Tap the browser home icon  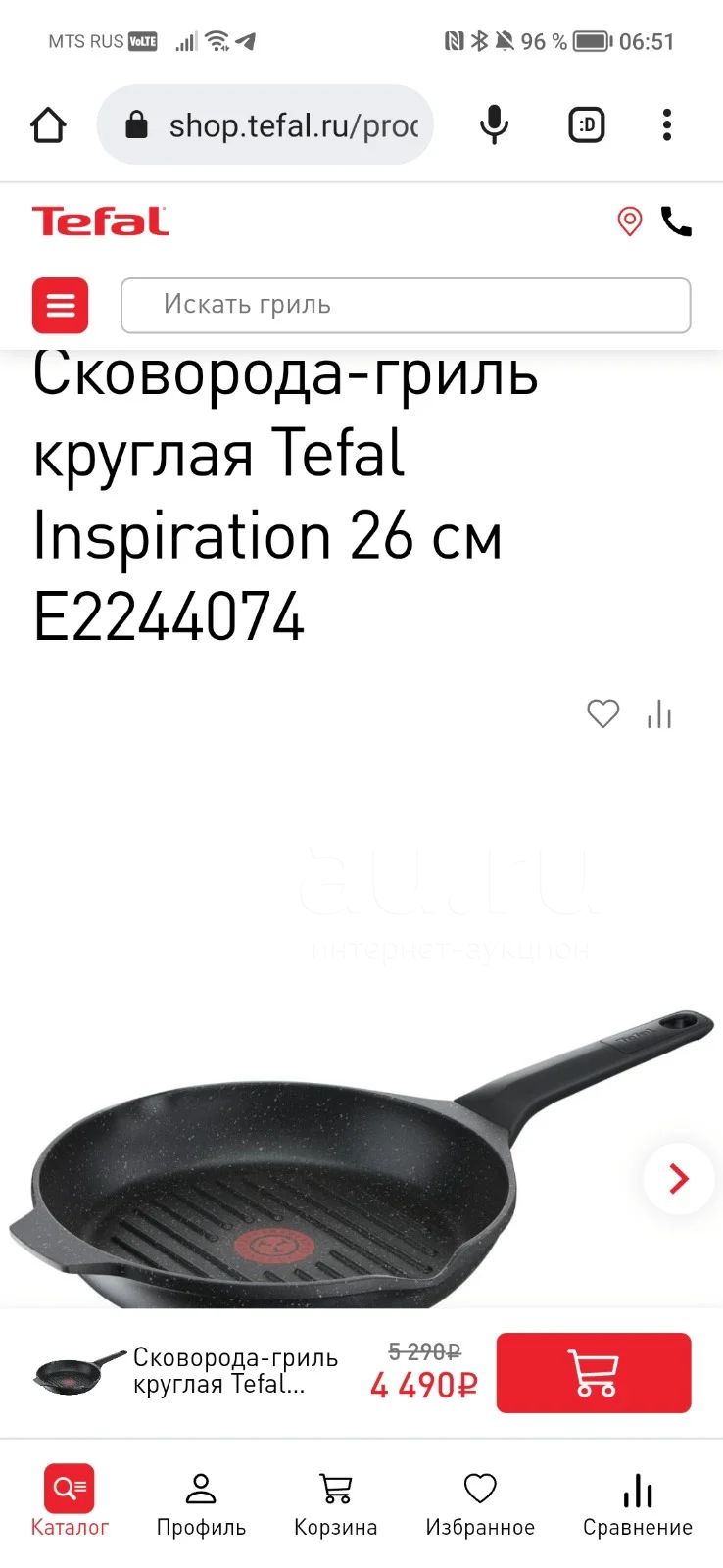(48, 125)
